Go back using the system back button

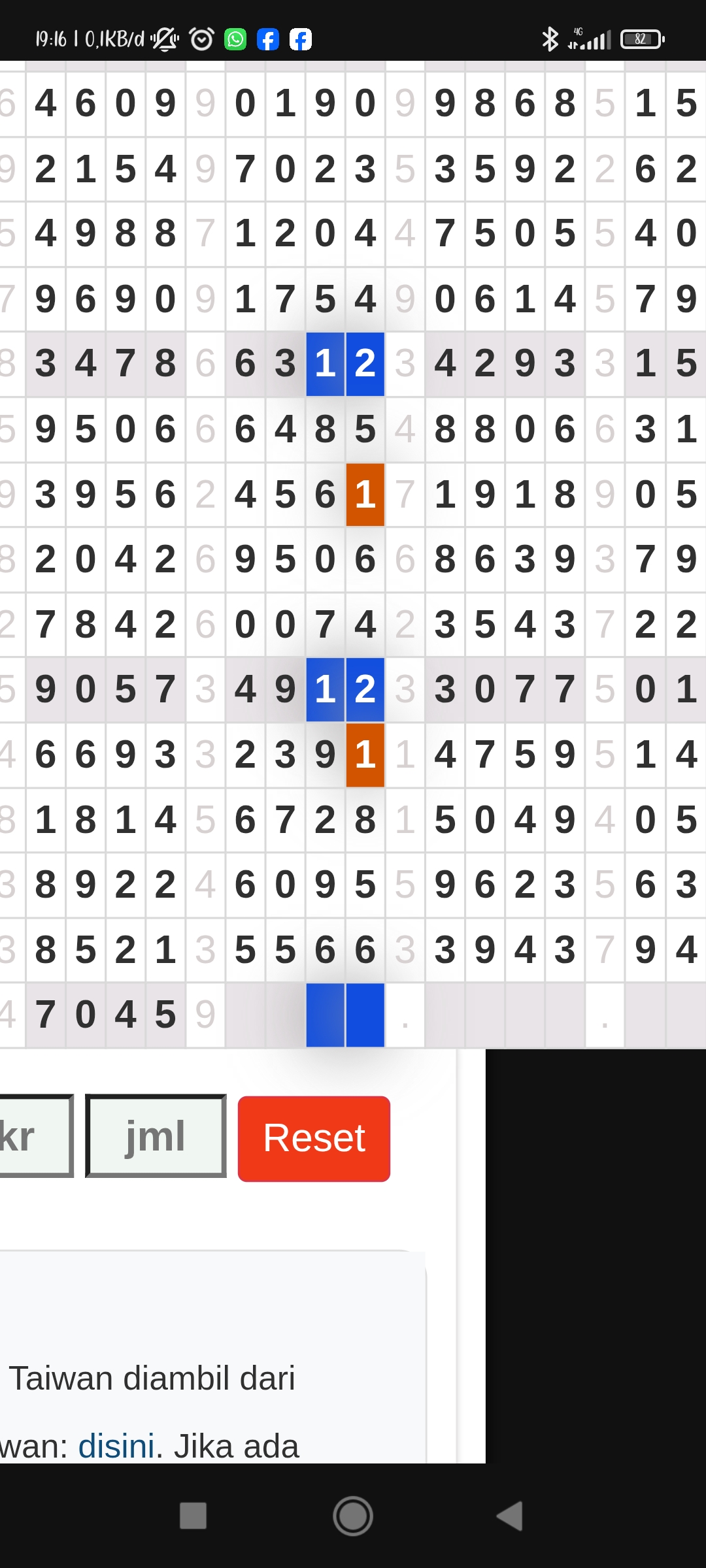pyautogui.click(x=510, y=1516)
